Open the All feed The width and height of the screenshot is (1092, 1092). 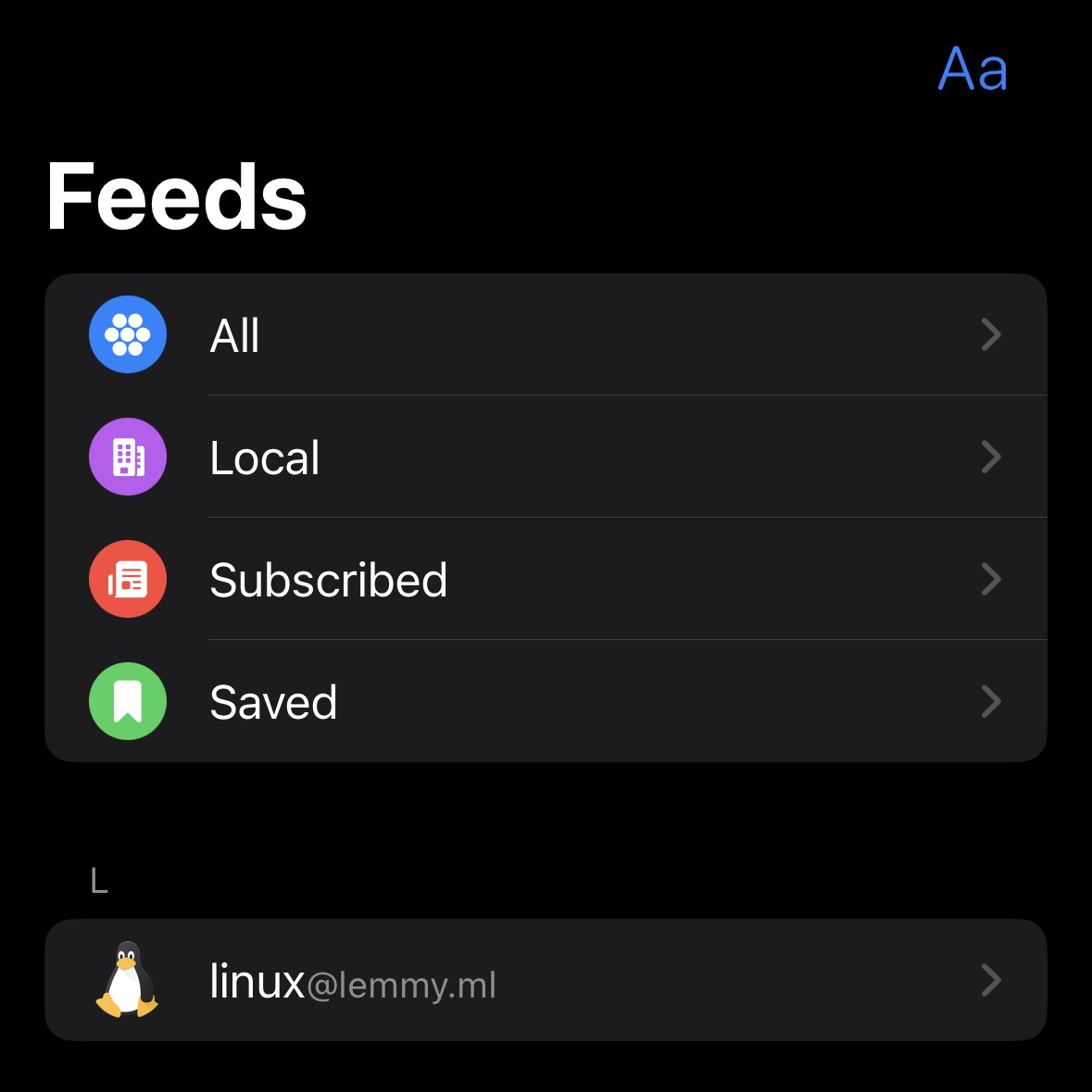(545, 334)
